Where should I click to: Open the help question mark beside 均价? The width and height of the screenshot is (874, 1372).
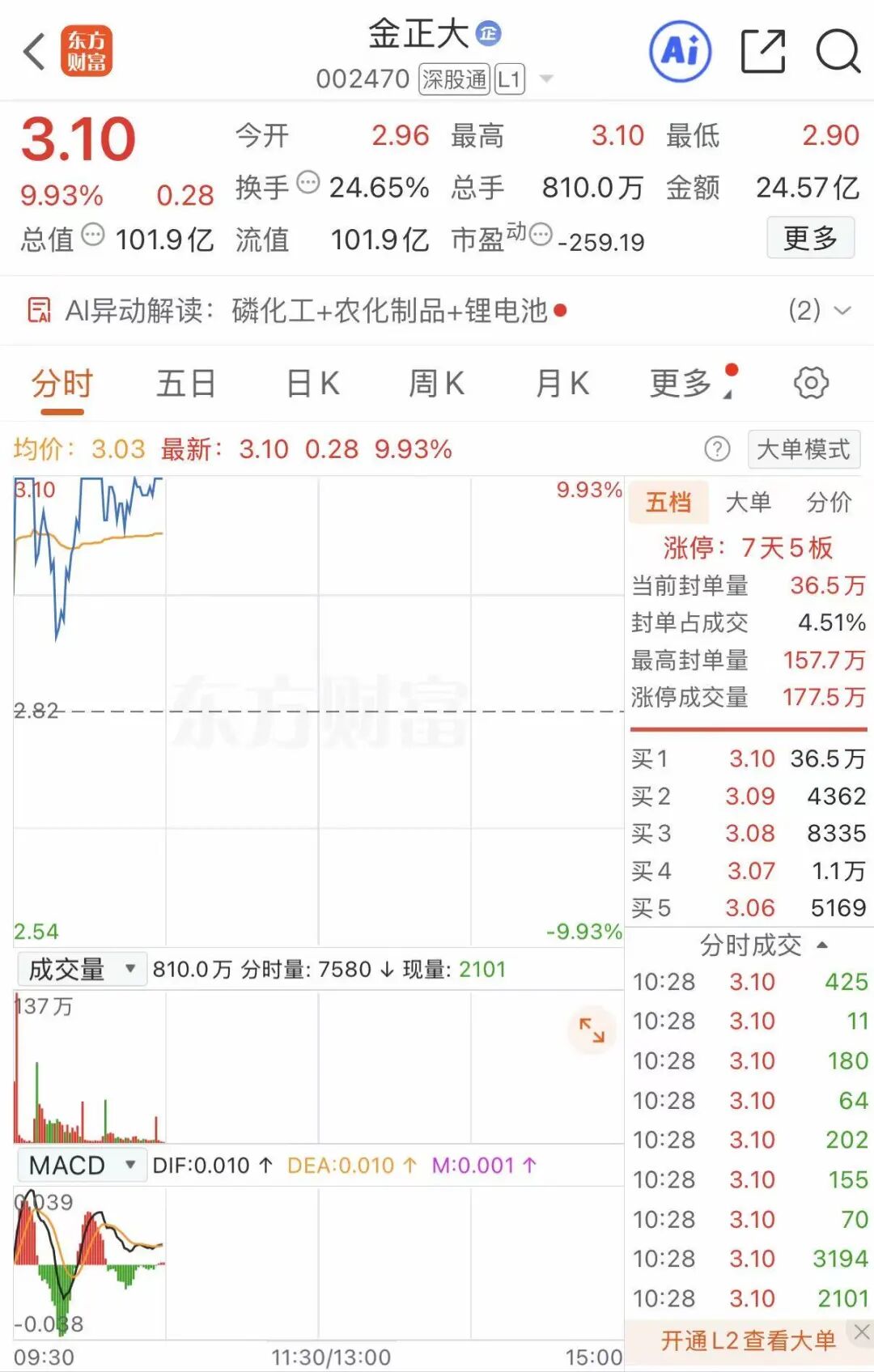[716, 448]
